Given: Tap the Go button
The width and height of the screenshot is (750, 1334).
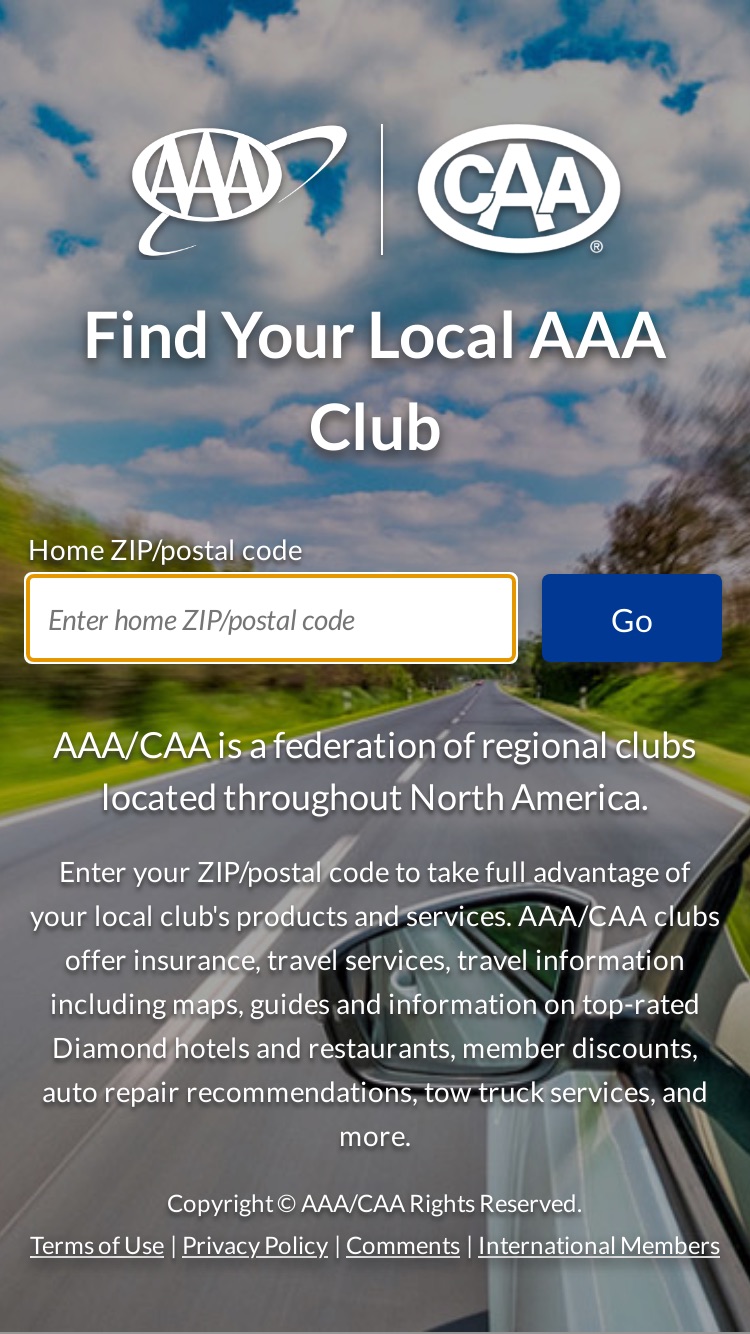Looking at the screenshot, I should coord(632,618).
